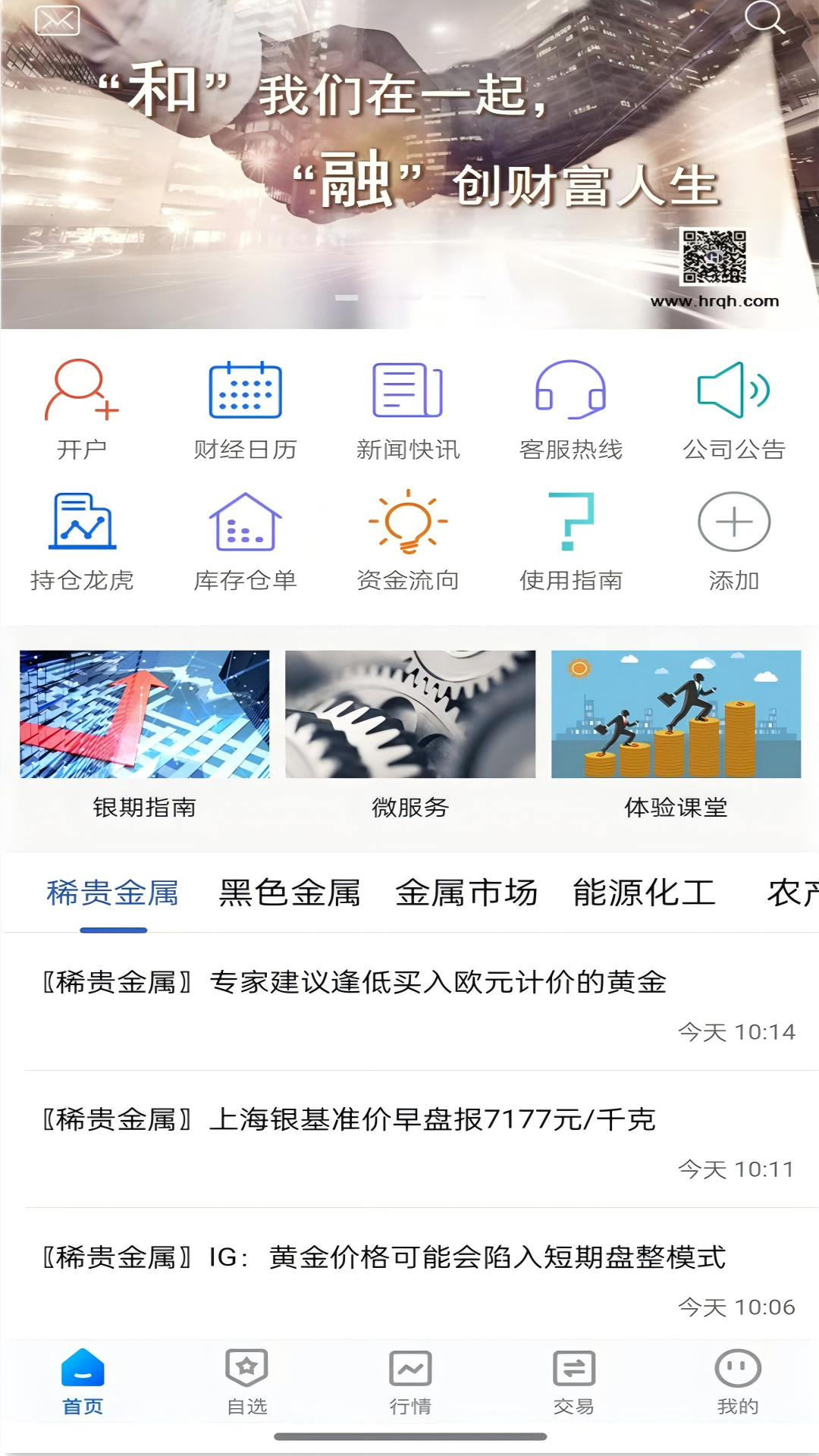Open the search magnifier icon

764,17
